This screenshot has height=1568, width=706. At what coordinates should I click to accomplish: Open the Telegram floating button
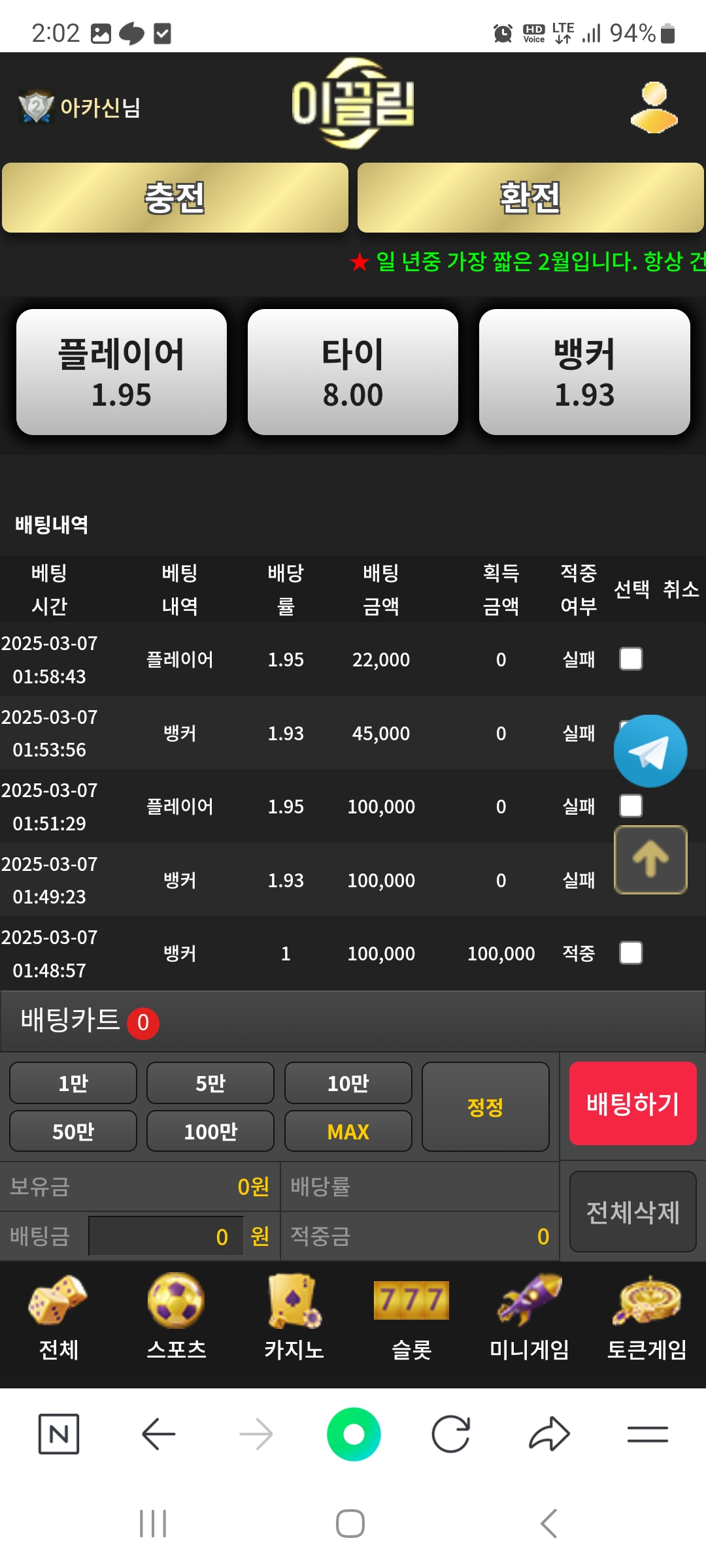click(x=650, y=751)
